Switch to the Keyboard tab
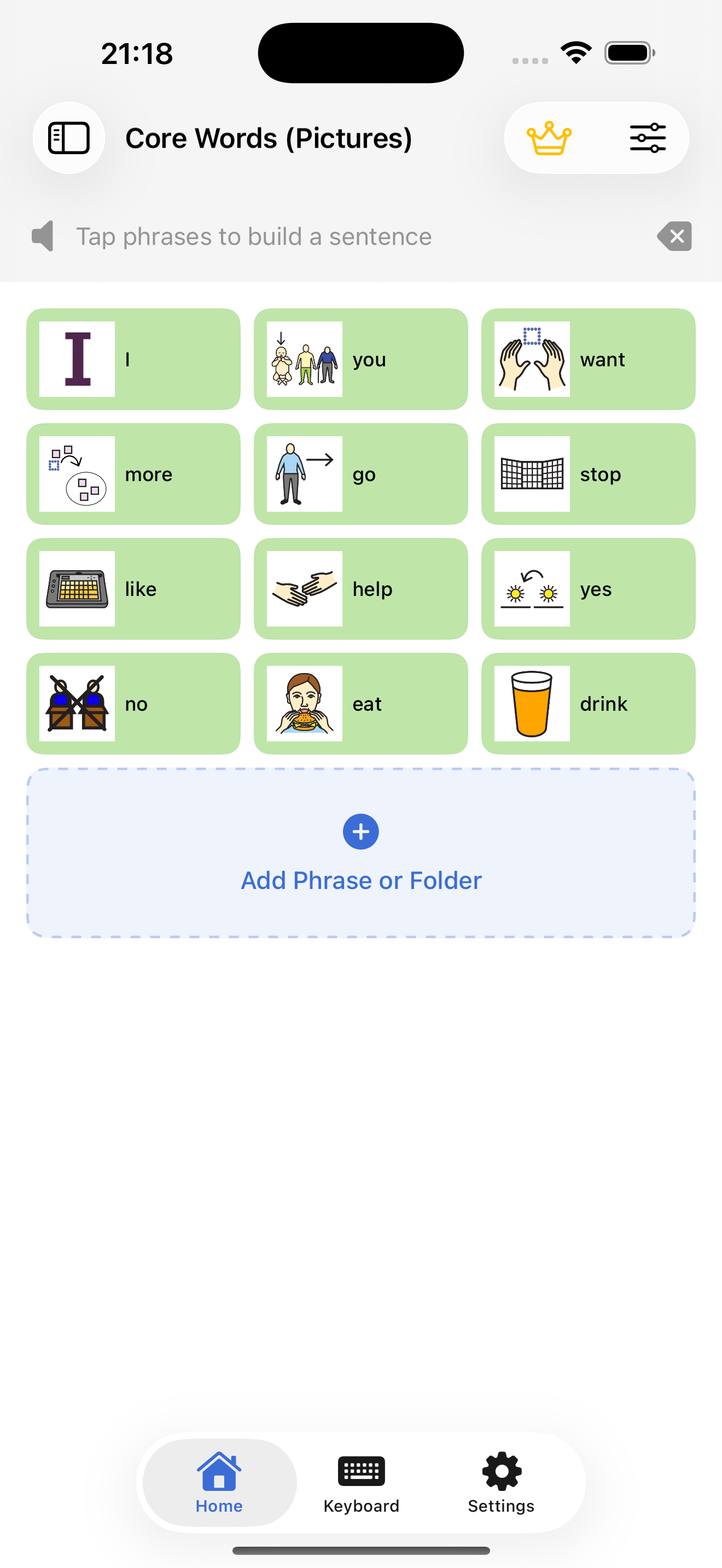The image size is (722, 1568). 361,1483
